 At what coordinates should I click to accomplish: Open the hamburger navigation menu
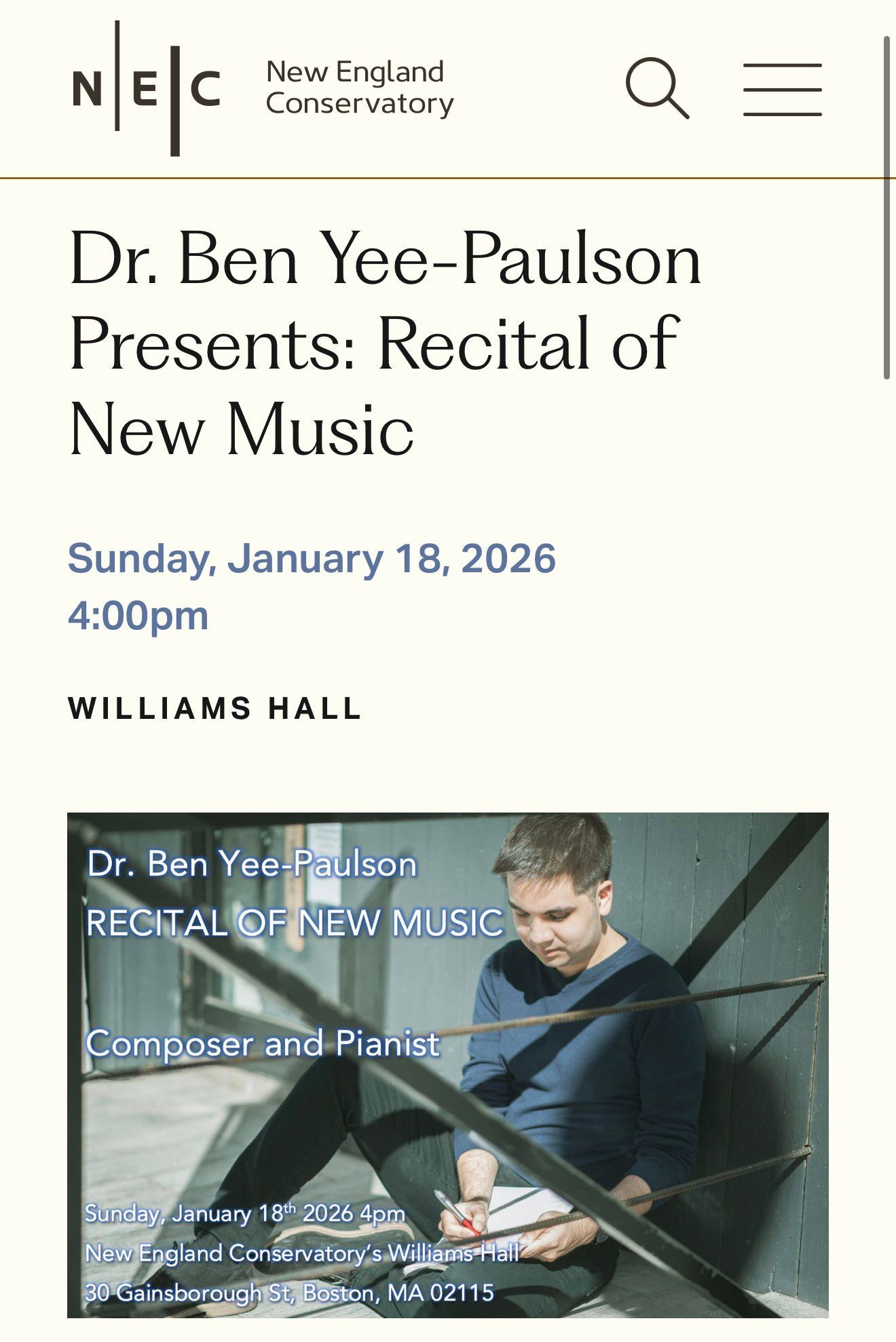click(x=782, y=90)
